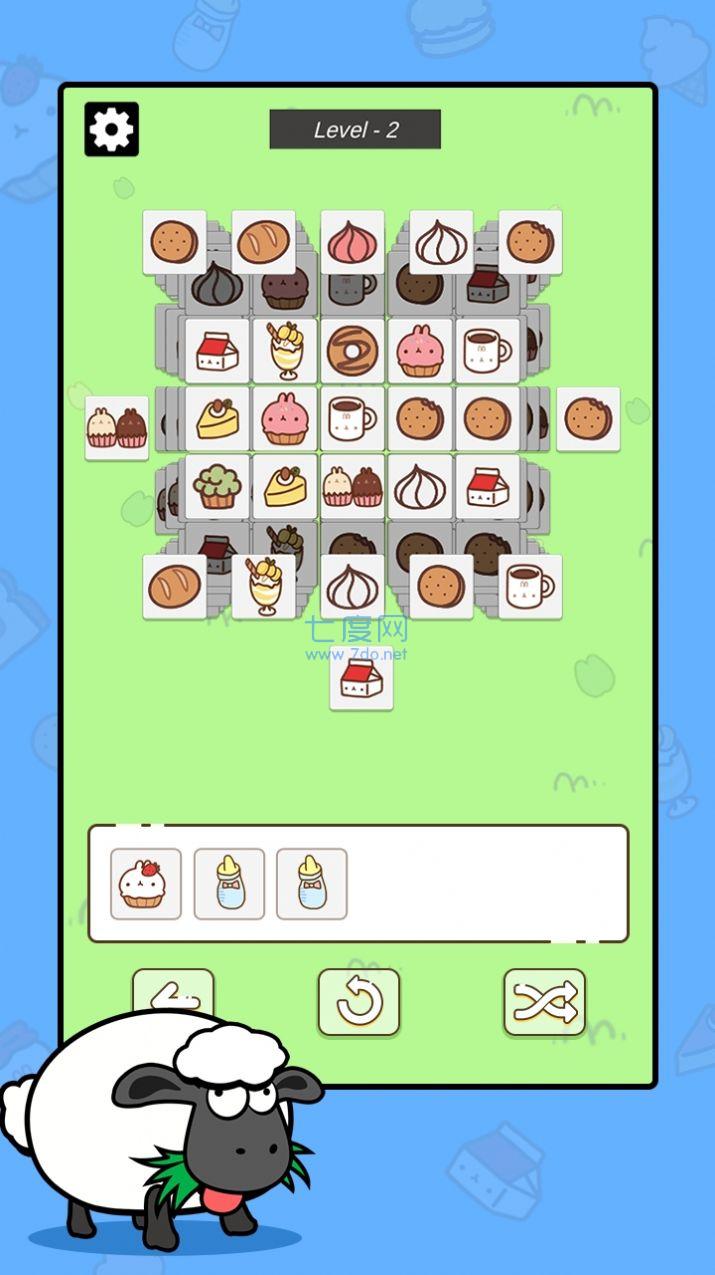
Task: Restart the level with the circular arrow
Action: tap(359, 1001)
